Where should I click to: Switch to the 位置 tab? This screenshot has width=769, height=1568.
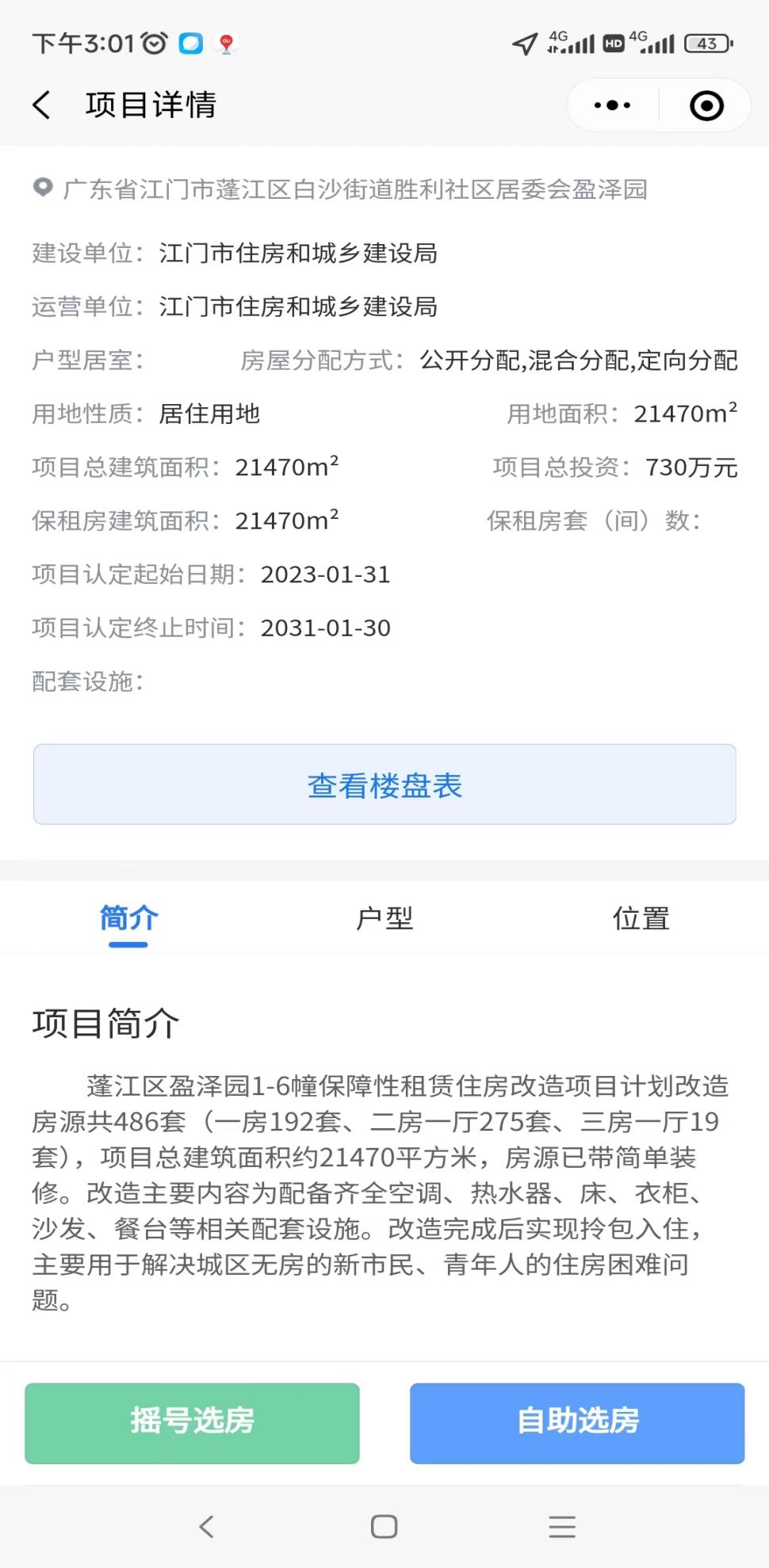coord(641,918)
